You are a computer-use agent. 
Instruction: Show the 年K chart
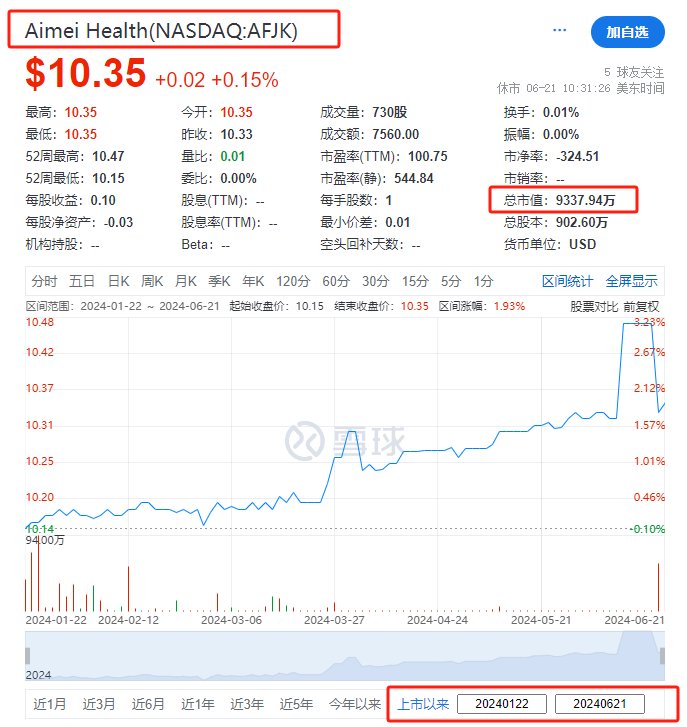(x=253, y=281)
